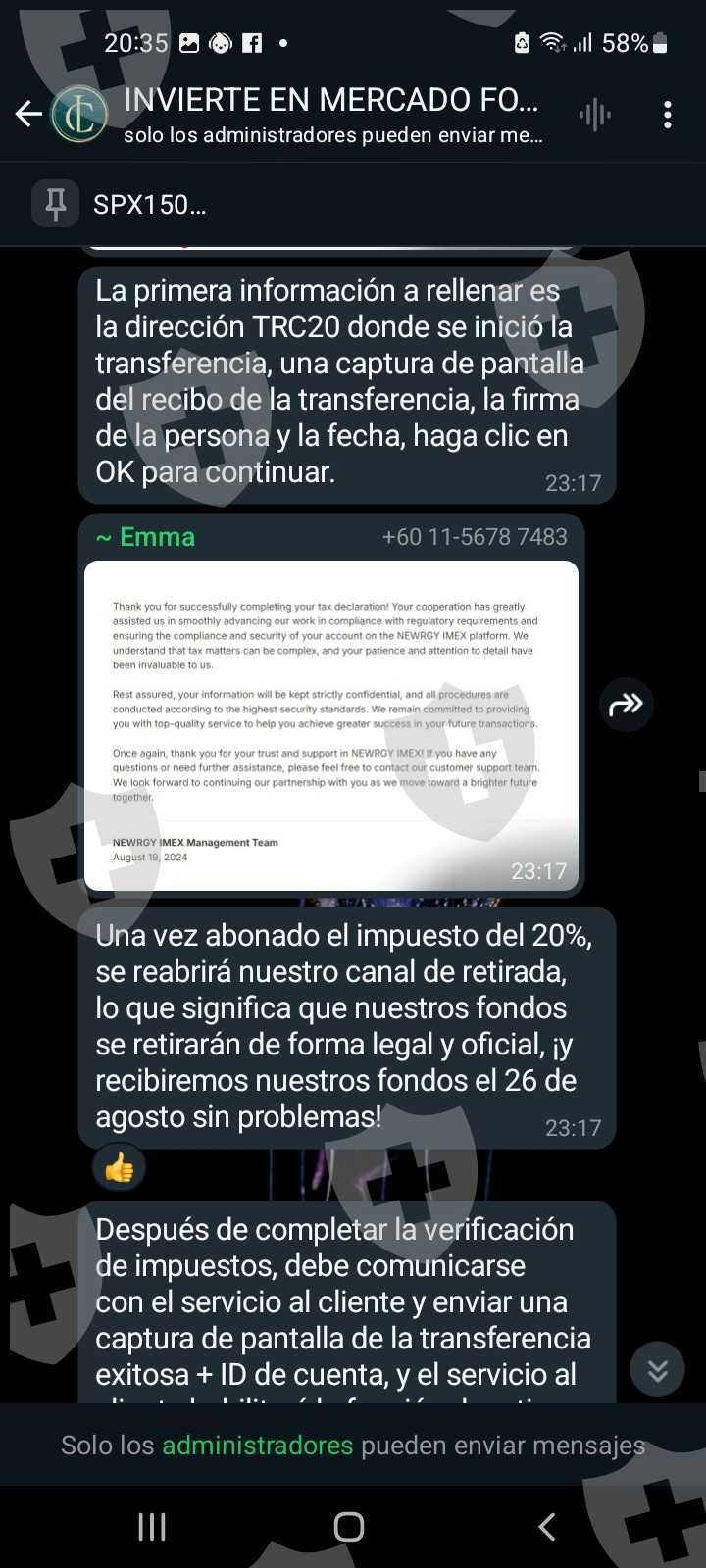The image size is (706, 1568).
Task: Go to the home screen
Action: tap(349, 1526)
